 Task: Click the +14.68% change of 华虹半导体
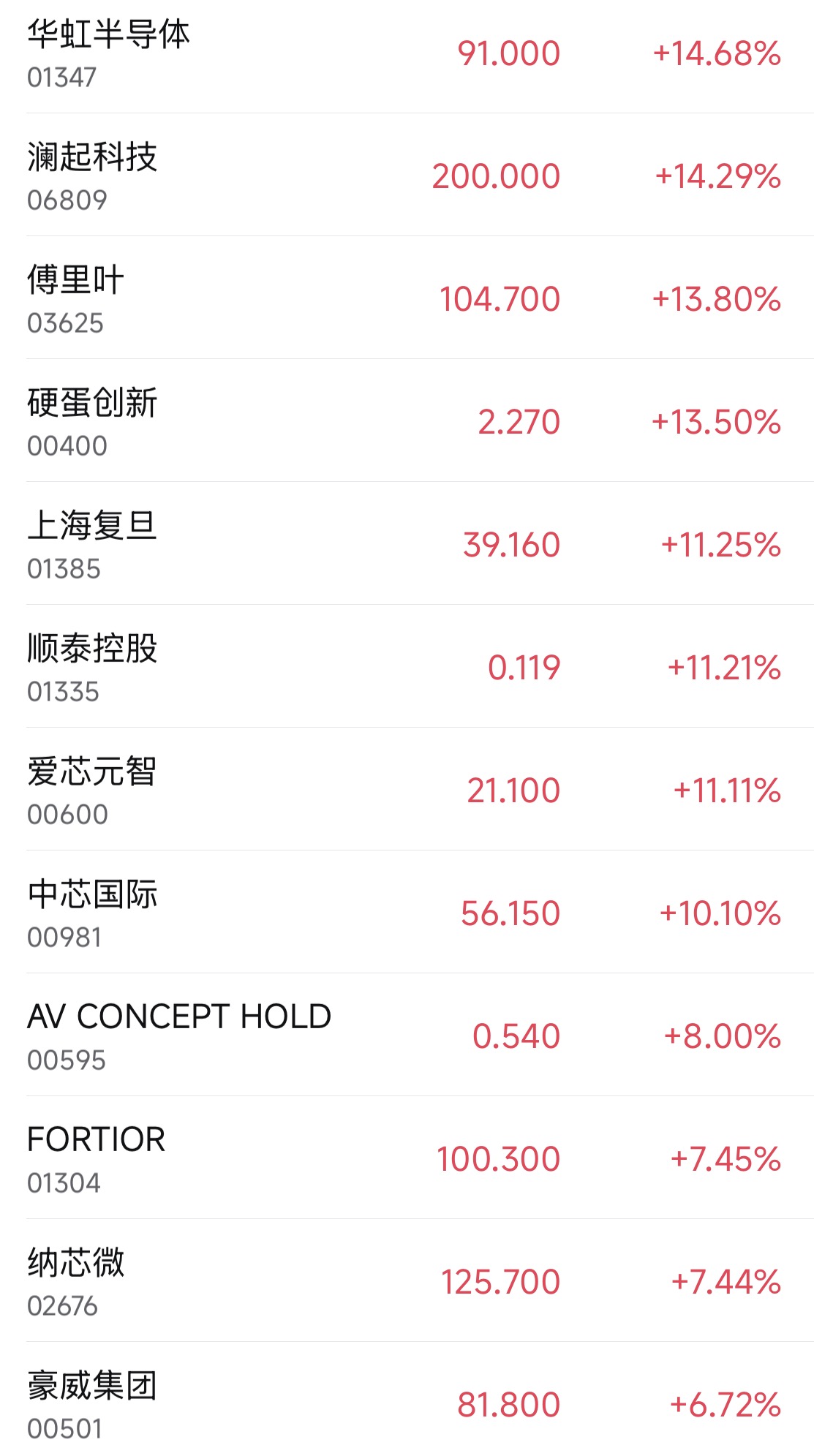coord(715,51)
